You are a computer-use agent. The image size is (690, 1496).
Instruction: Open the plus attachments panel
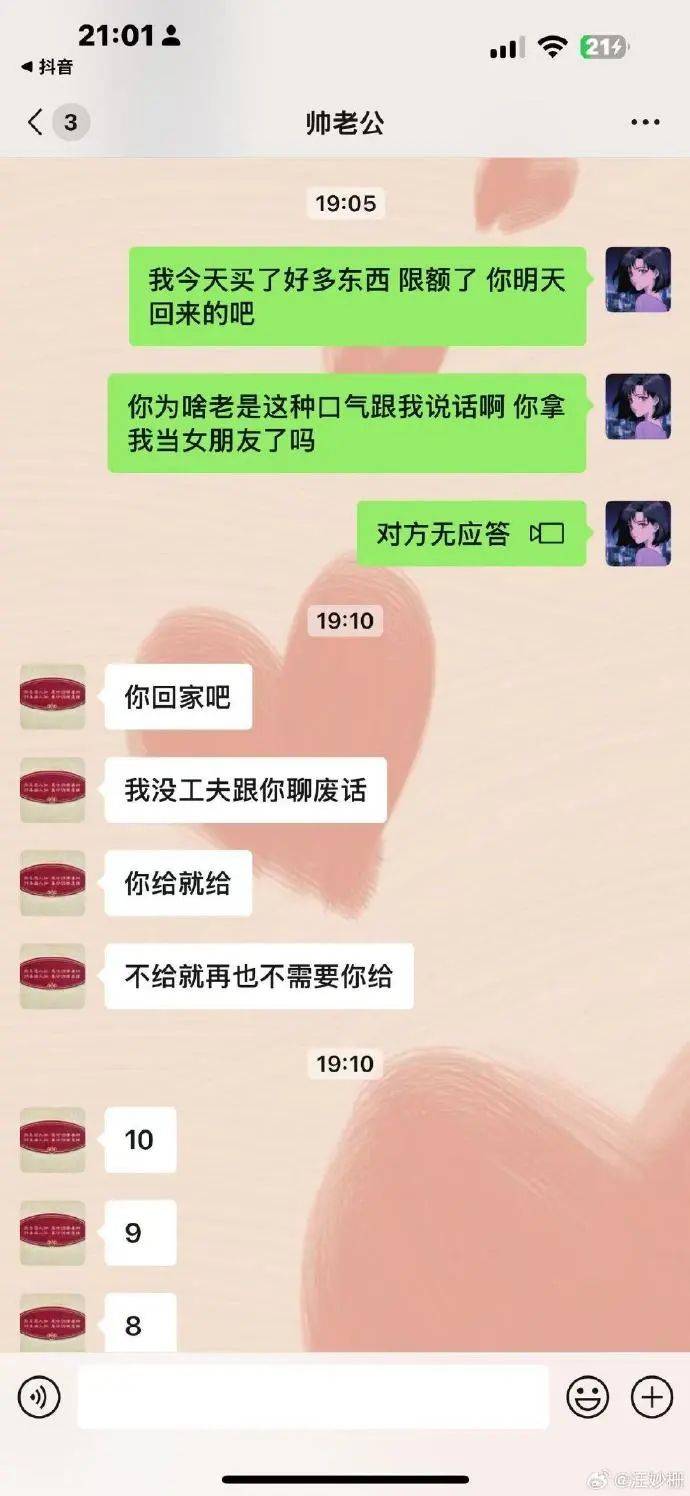[652, 1396]
